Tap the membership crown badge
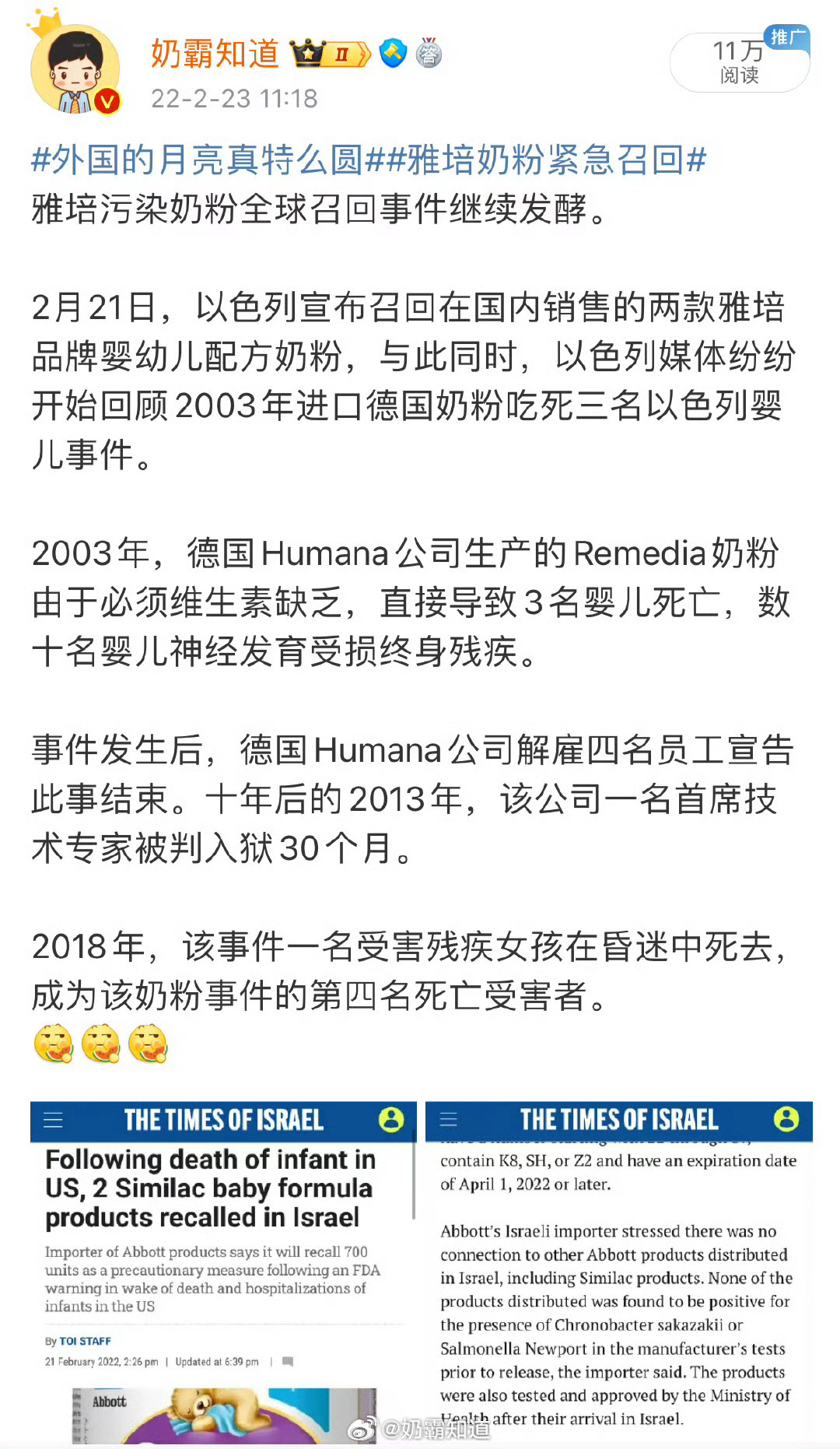 (x=330, y=54)
